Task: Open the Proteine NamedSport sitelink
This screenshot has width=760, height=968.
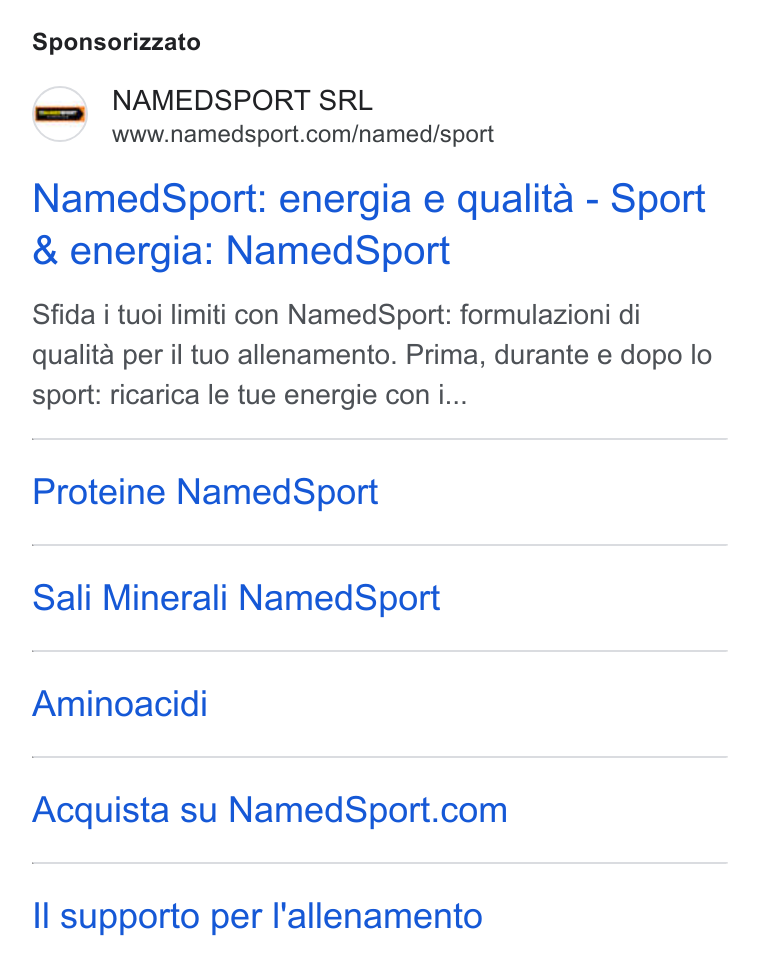Action: click(205, 492)
